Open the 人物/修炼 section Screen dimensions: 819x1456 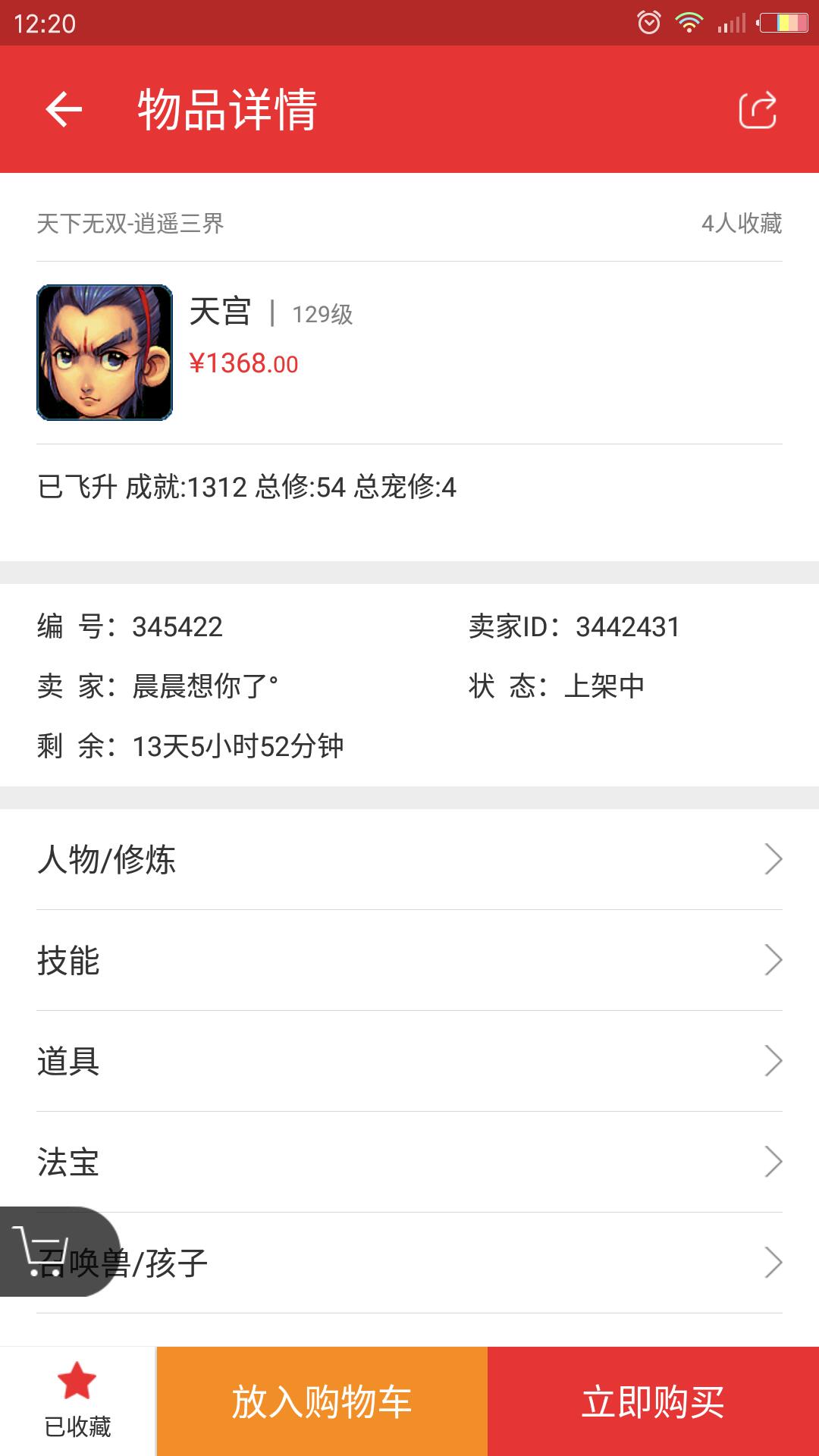tap(409, 859)
